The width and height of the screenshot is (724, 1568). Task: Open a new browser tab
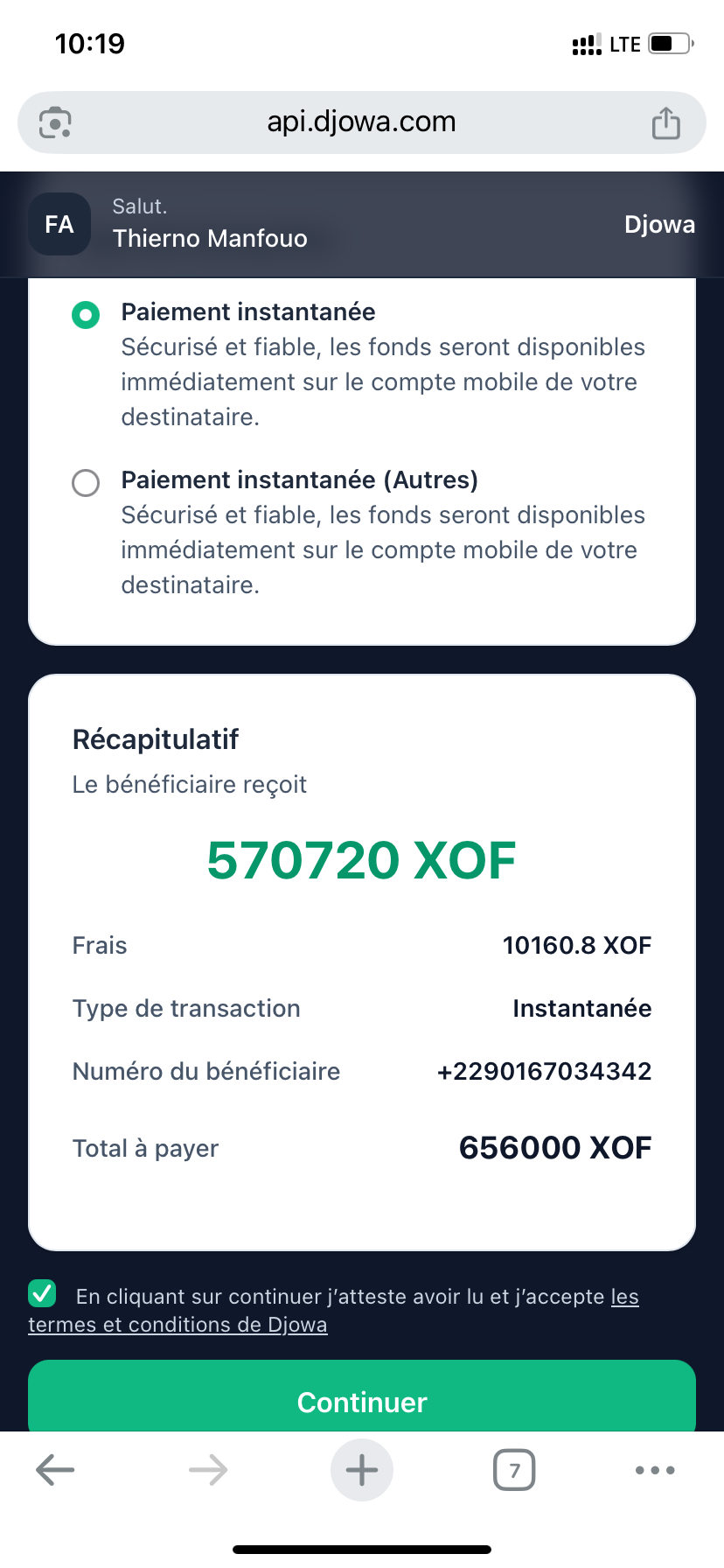tap(362, 1470)
